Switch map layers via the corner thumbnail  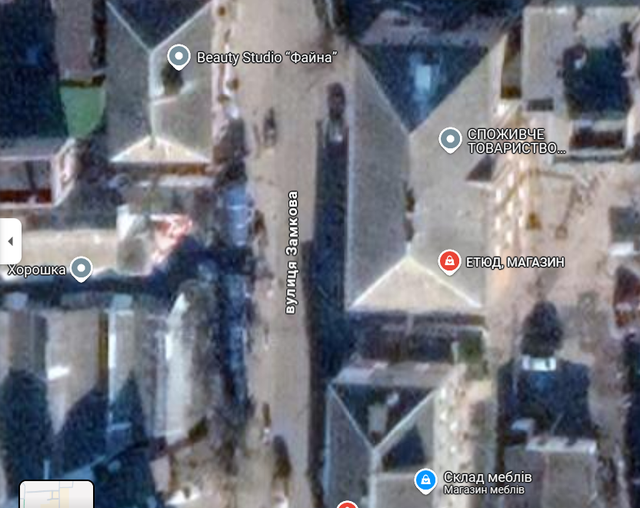pos(57,494)
